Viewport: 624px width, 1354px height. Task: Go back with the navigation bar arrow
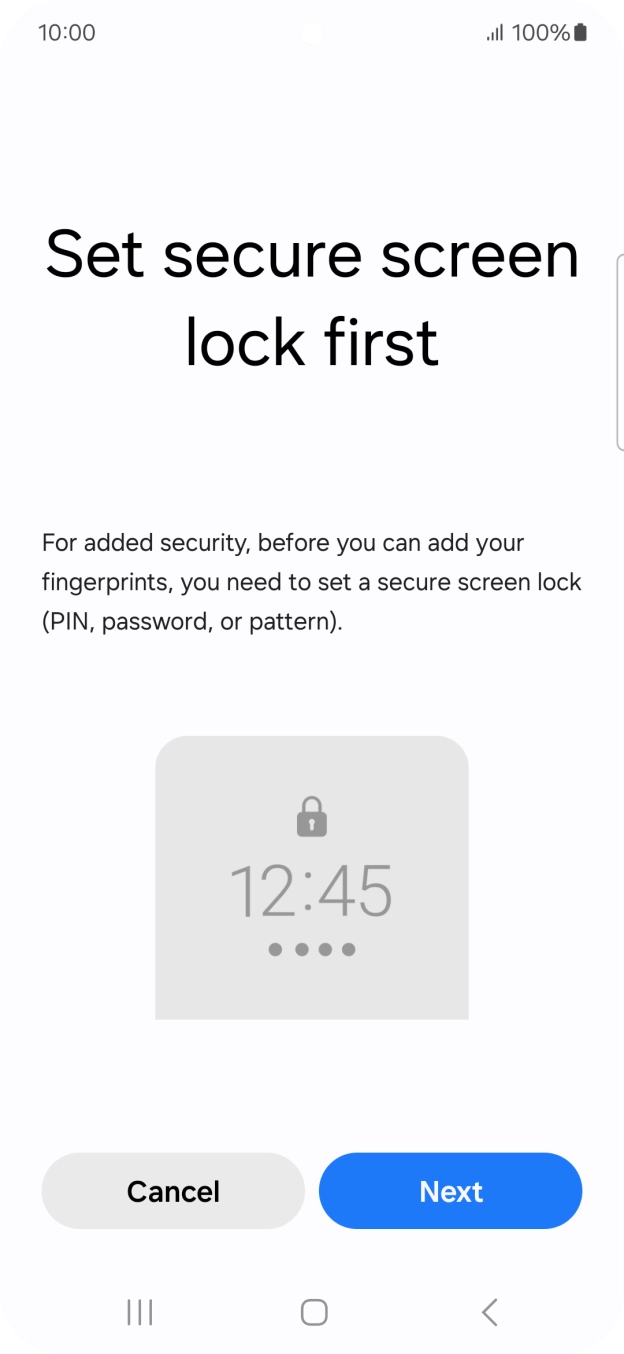[489, 1312]
